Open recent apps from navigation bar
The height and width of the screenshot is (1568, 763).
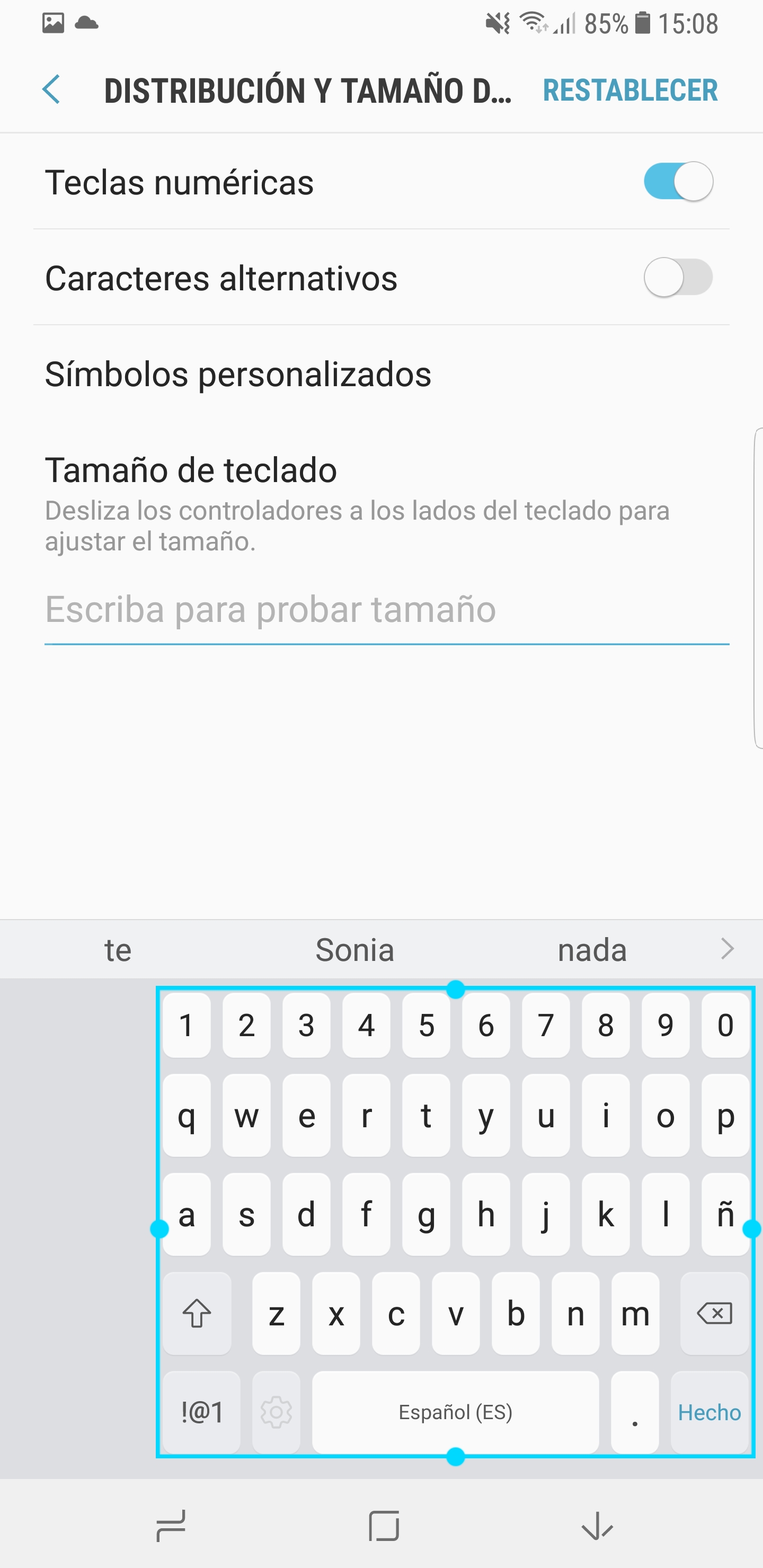point(171,1526)
